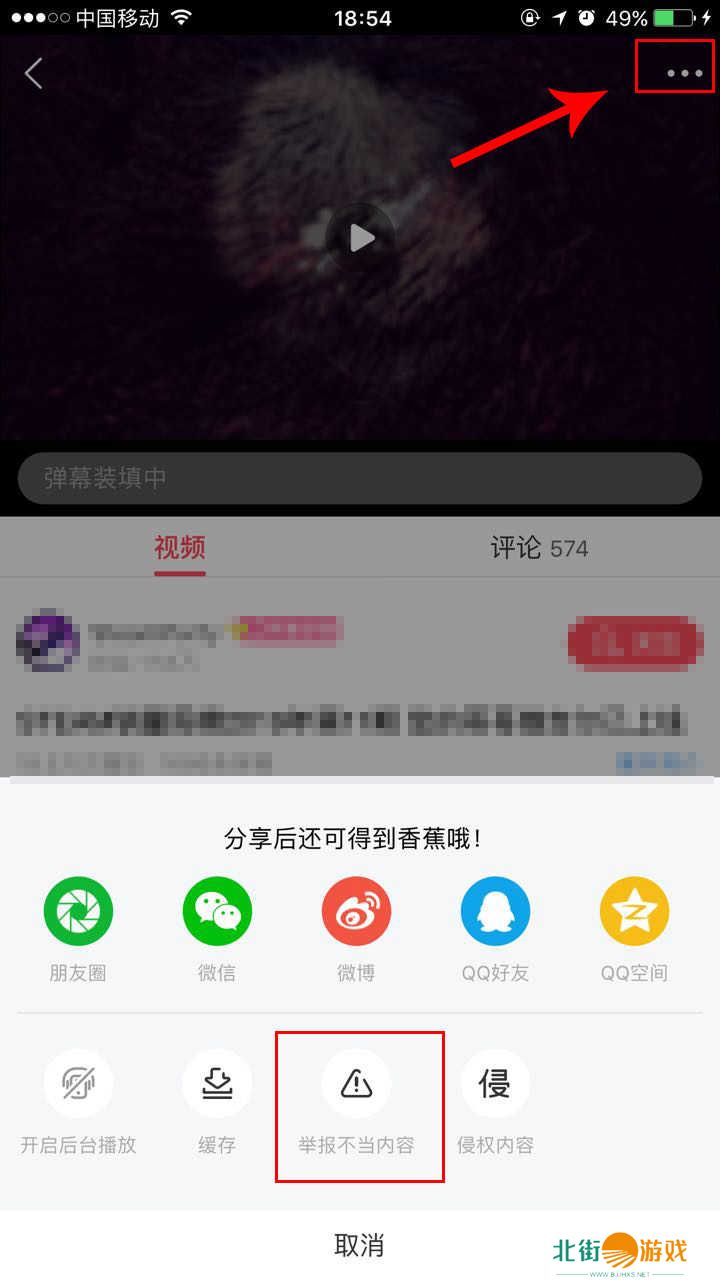Select 举报不当内容 to report
The image size is (720, 1280).
click(356, 1084)
